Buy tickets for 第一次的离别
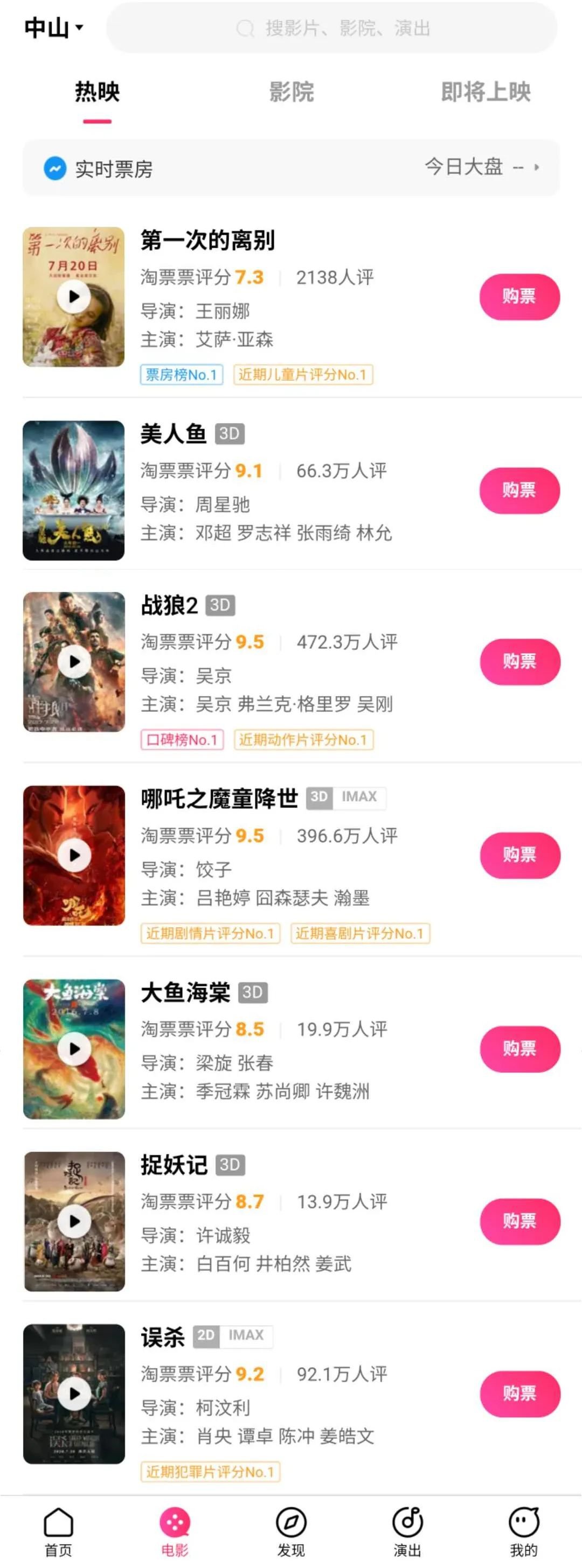The image size is (582, 1568). click(x=519, y=297)
